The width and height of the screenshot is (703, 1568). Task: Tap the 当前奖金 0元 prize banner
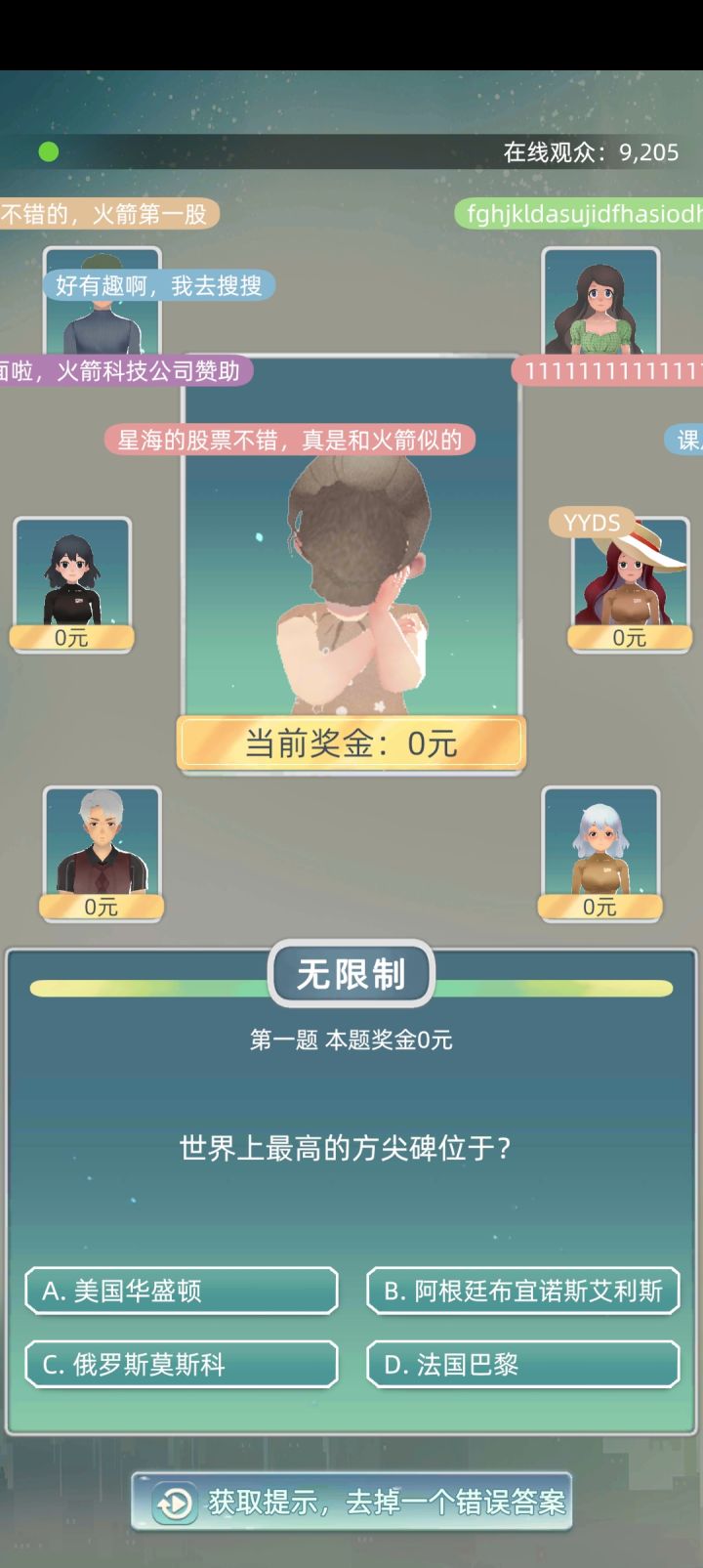pyautogui.click(x=351, y=743)
